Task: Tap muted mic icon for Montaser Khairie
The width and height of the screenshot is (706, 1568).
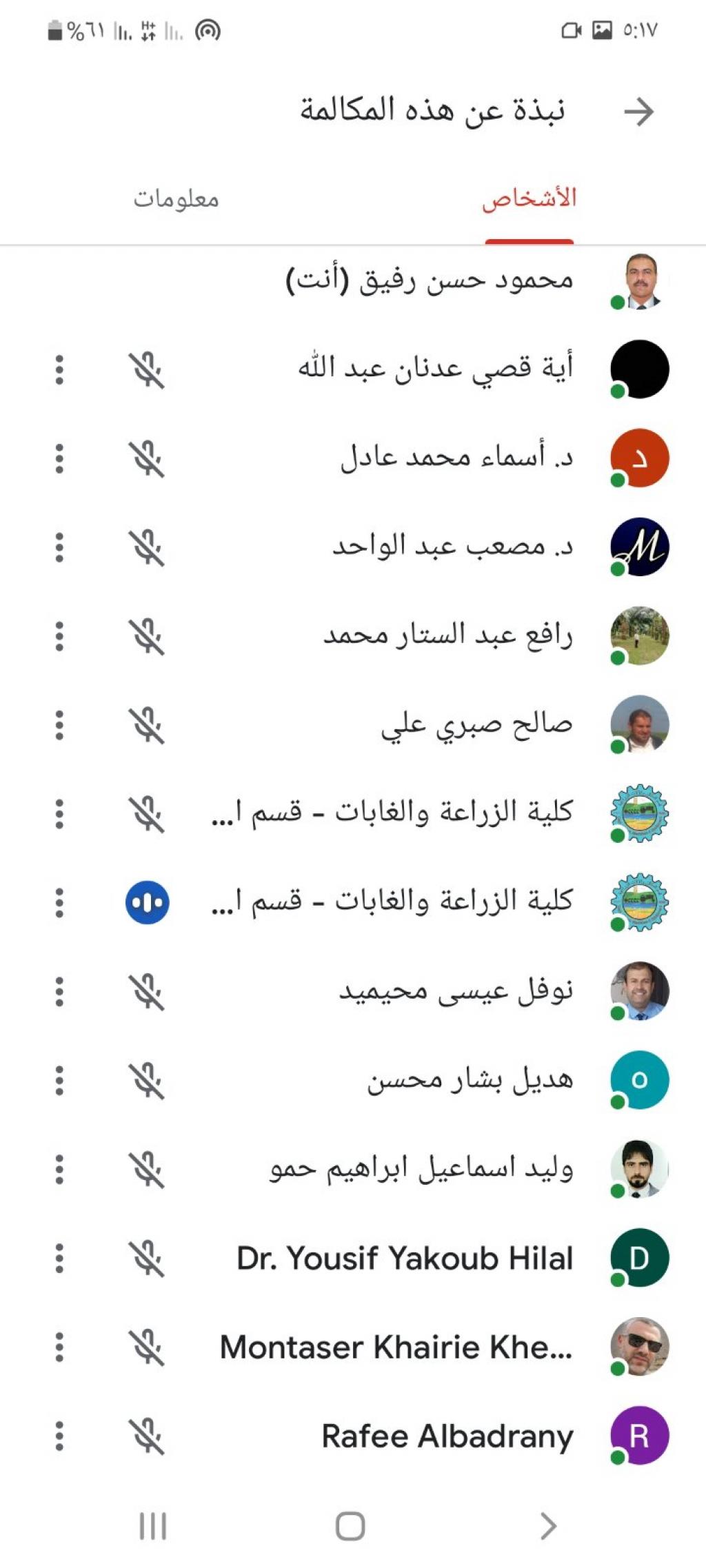Action: click(x=147, y=1347)
